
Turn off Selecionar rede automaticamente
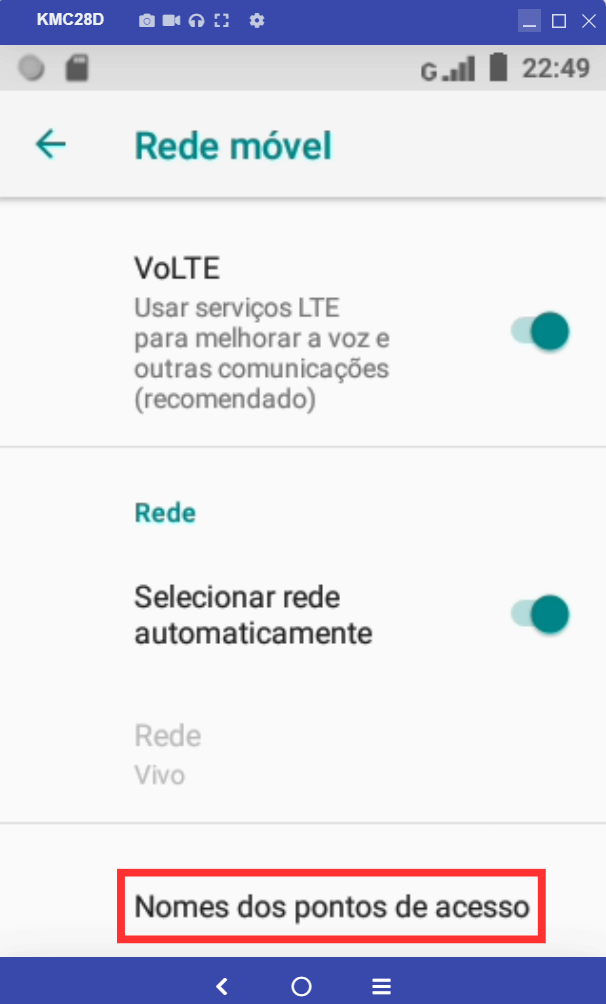540,615
